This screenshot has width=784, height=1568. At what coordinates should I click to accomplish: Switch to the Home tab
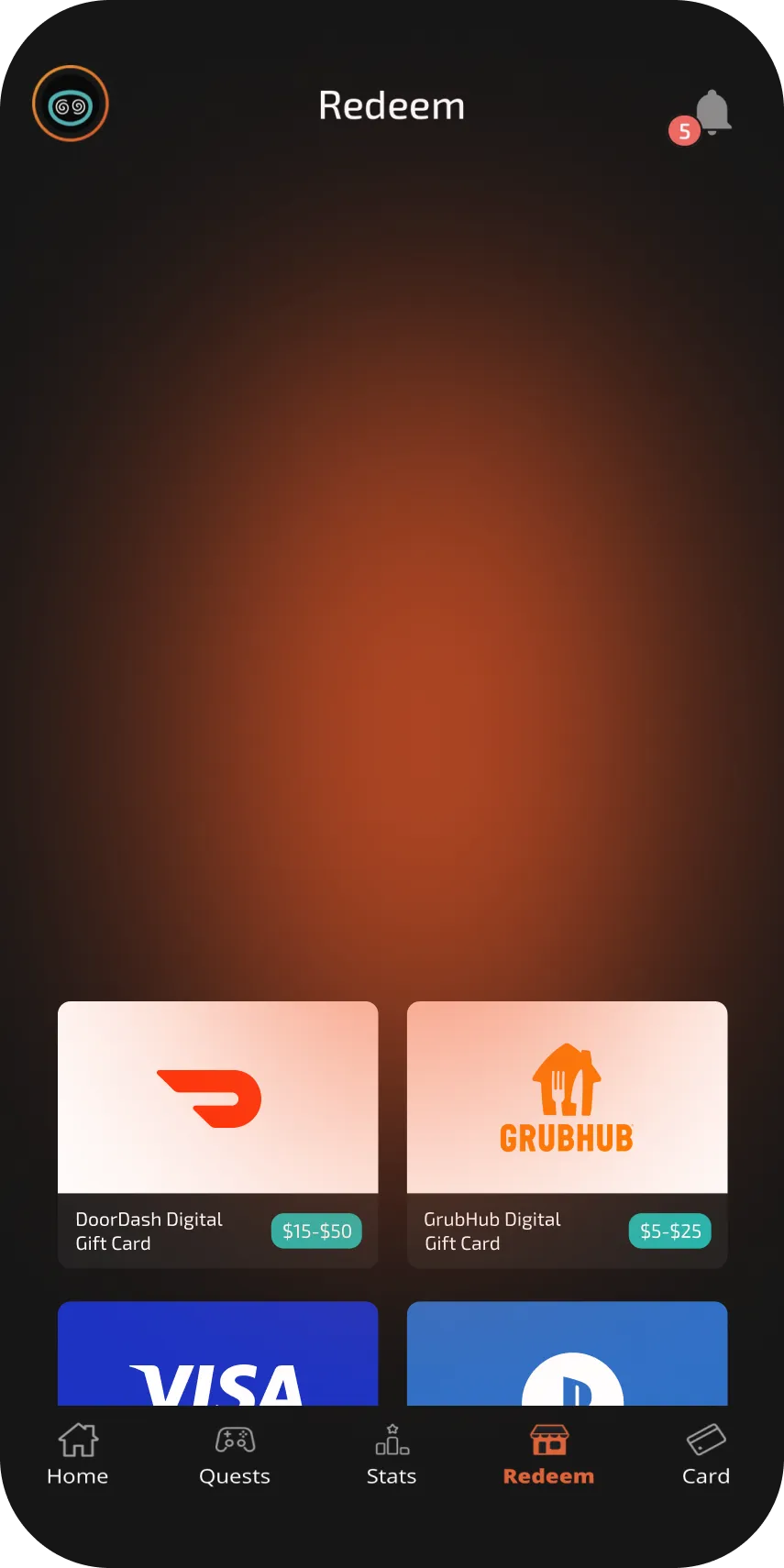click(x=78, y=1454)
